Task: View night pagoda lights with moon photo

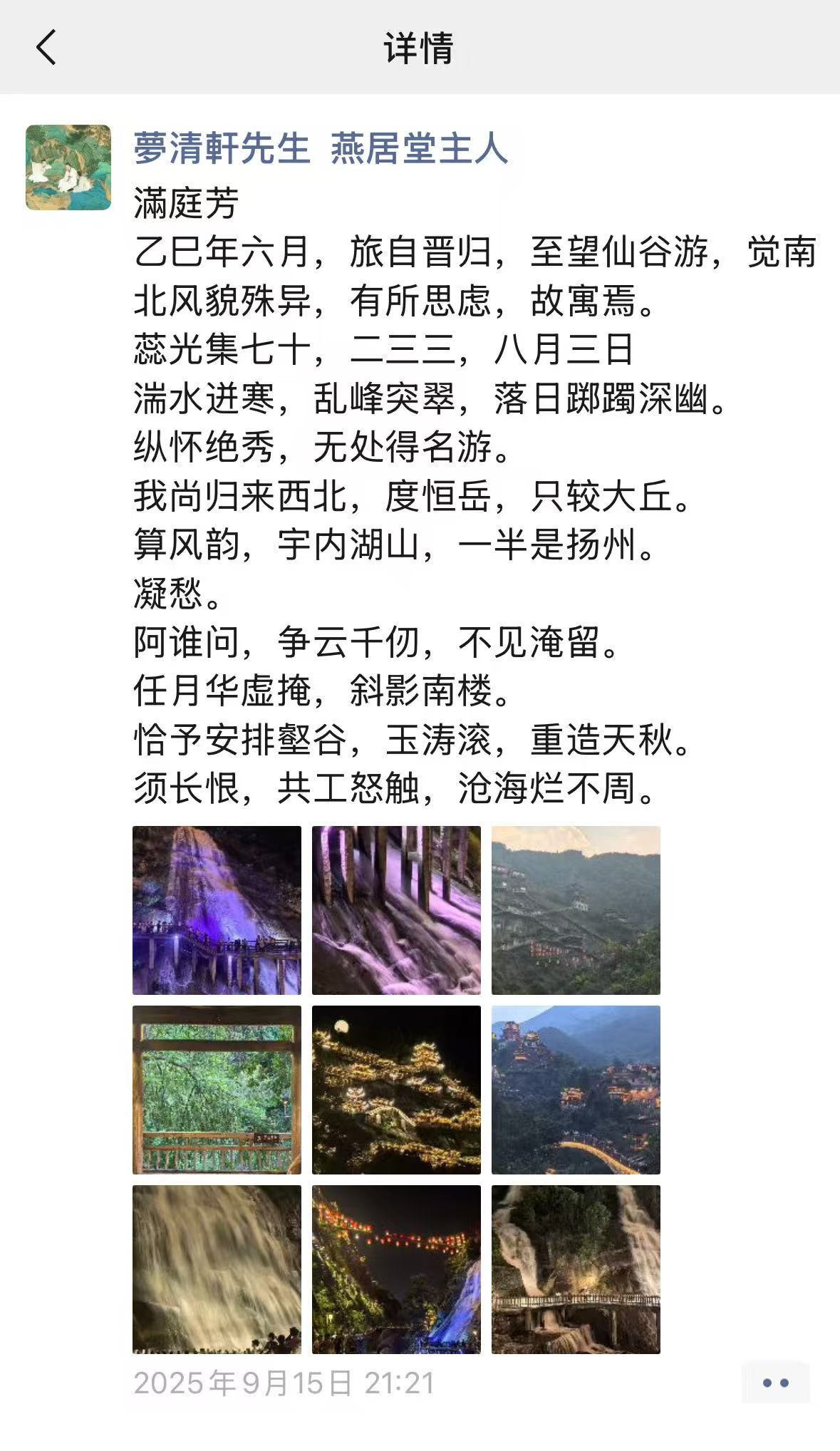Action: pyautogui.click(x=396, y=1090)
